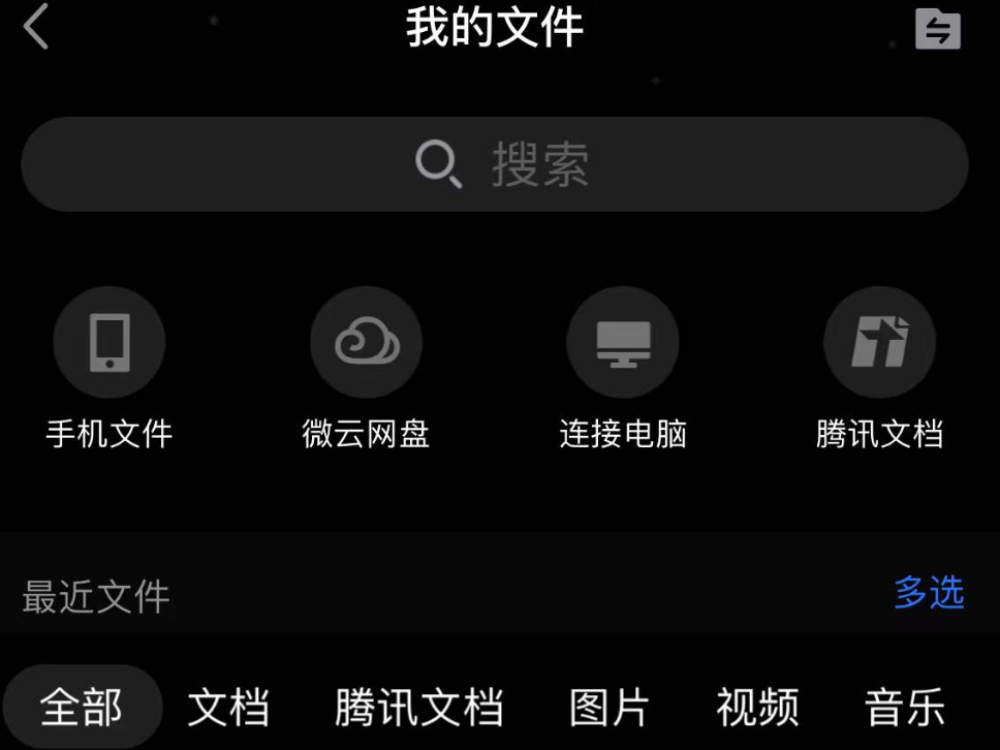Switch to the 全部 tab
Viewport: 1000px width, 750px height.
(x=82, y=707)
